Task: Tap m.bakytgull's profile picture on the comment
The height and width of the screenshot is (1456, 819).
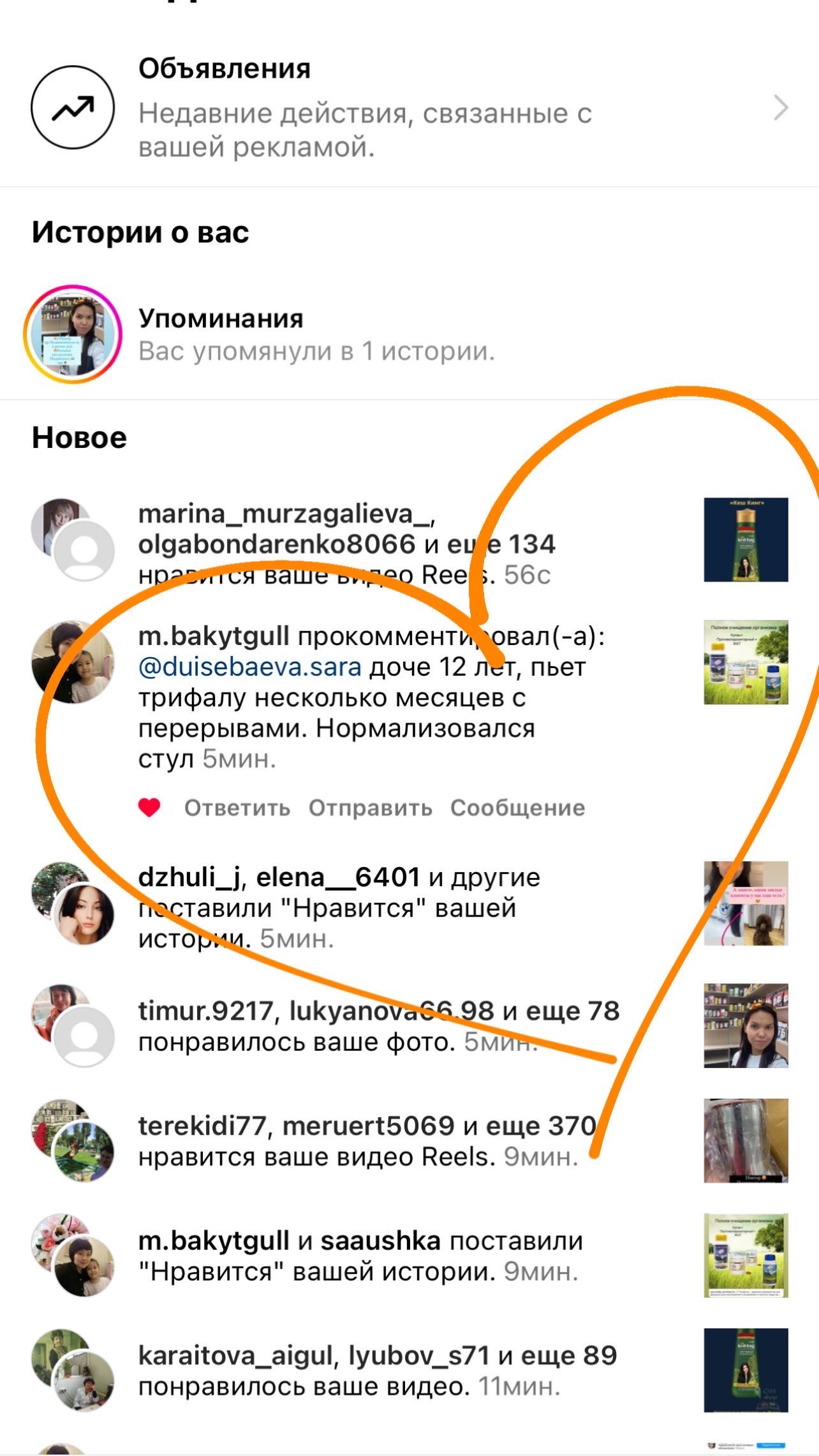Action: tap(73, 662)
